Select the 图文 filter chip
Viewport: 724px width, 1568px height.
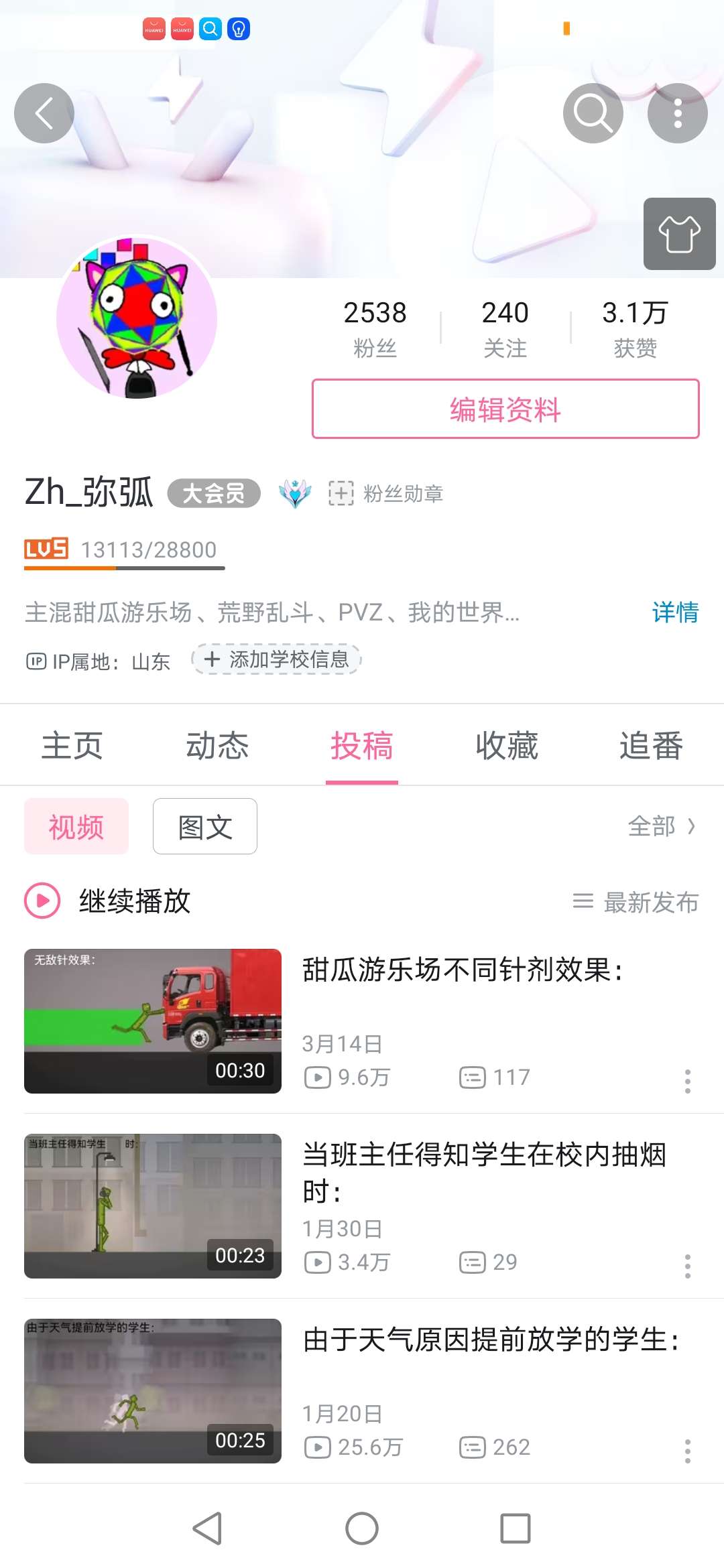click(x=205, y=826)
